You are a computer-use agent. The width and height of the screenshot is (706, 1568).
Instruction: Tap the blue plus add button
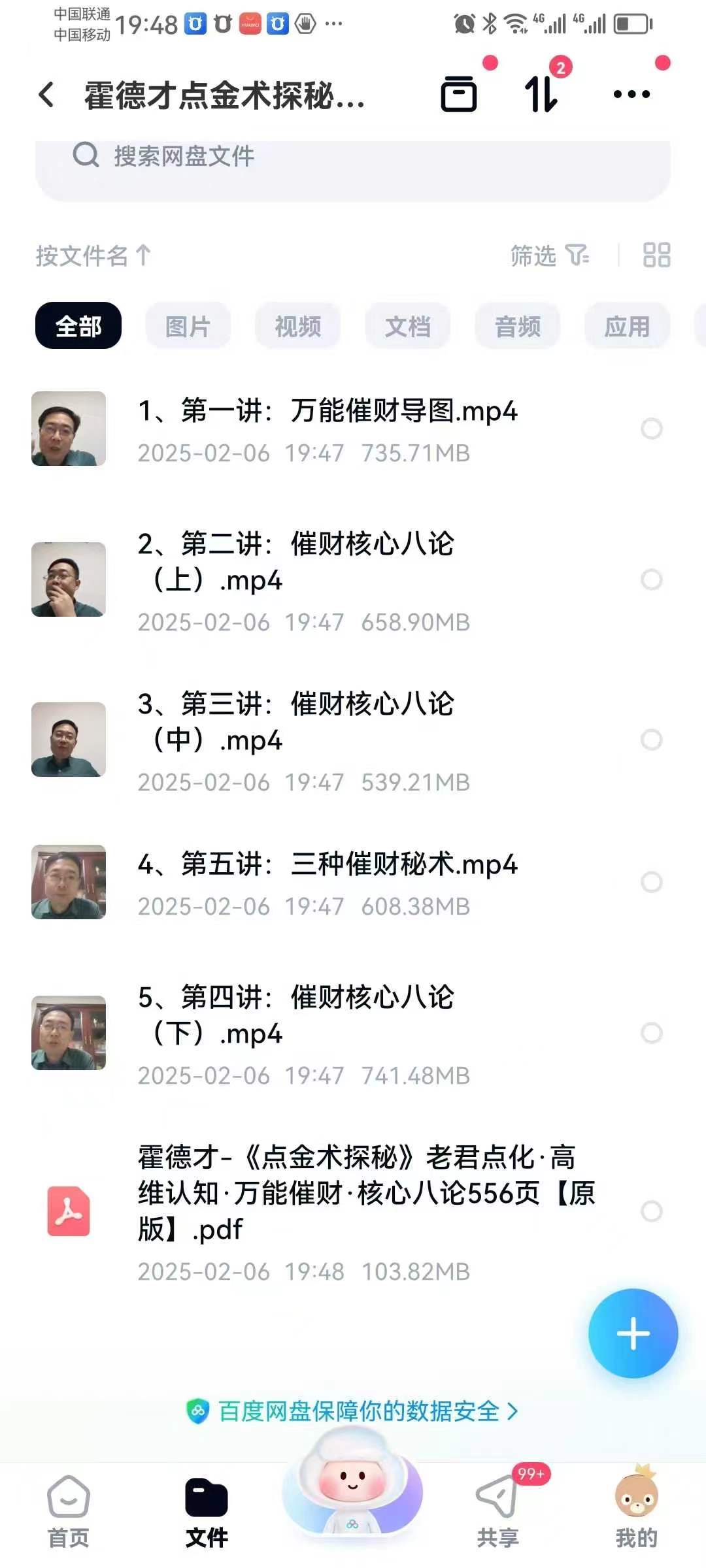coord(633,1333)
